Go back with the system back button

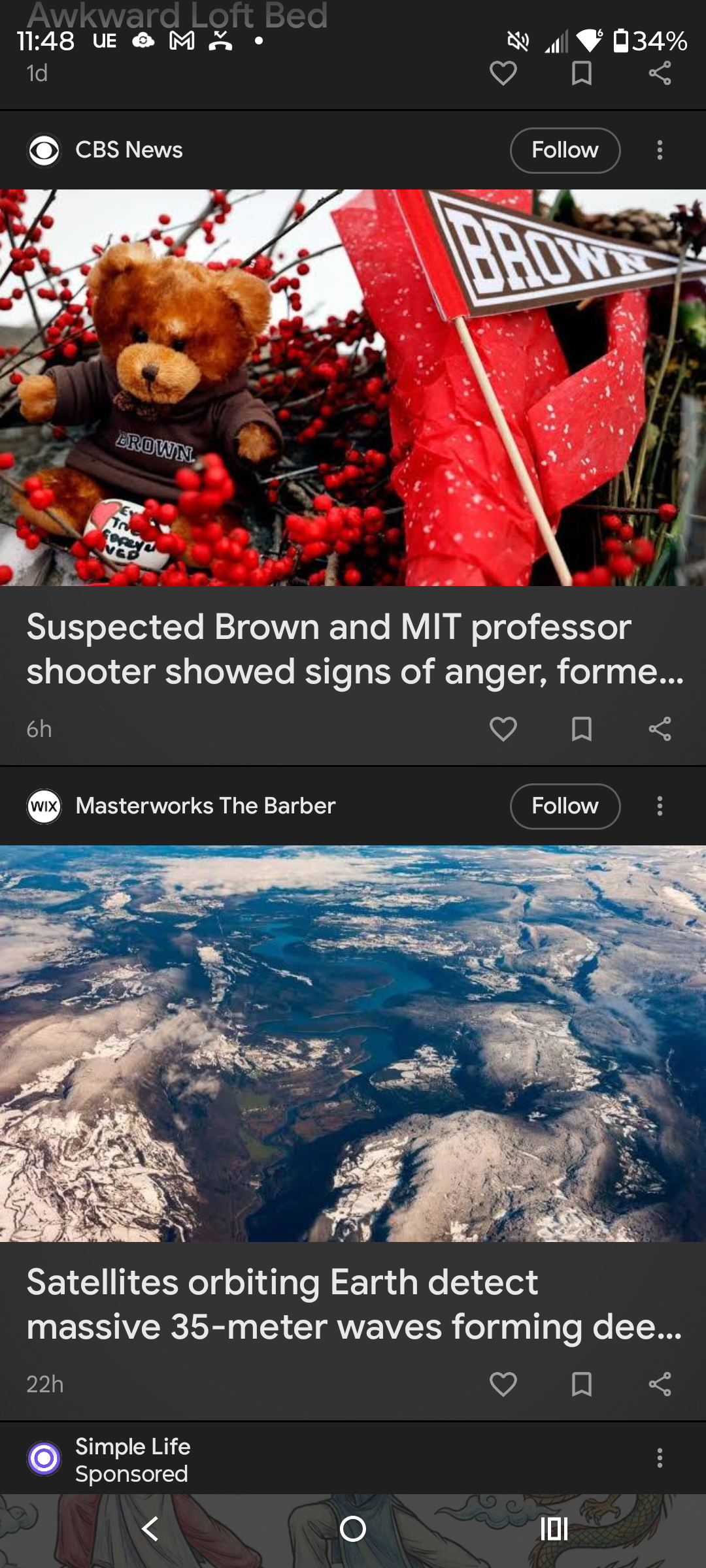(150, 1529)
